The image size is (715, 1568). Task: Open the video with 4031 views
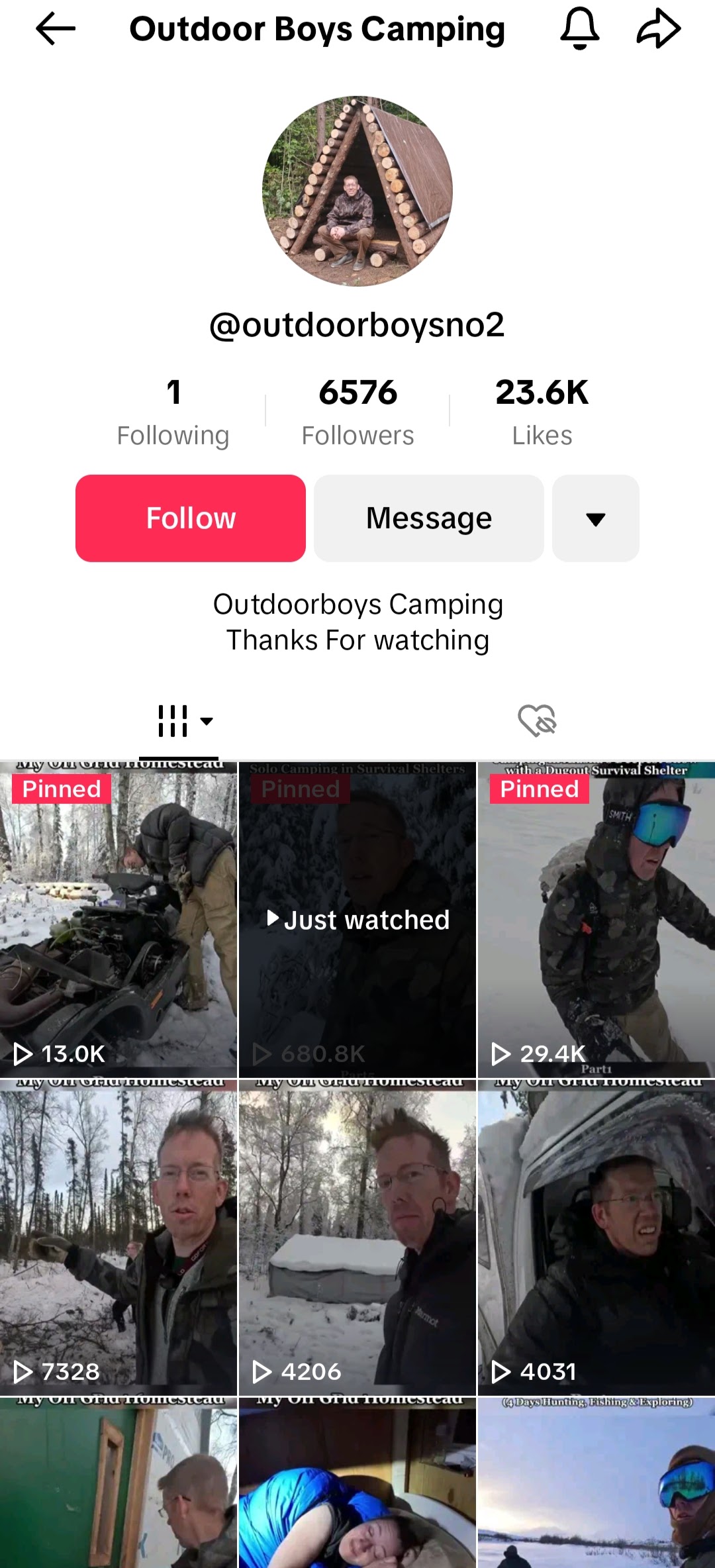[596, 1237]
